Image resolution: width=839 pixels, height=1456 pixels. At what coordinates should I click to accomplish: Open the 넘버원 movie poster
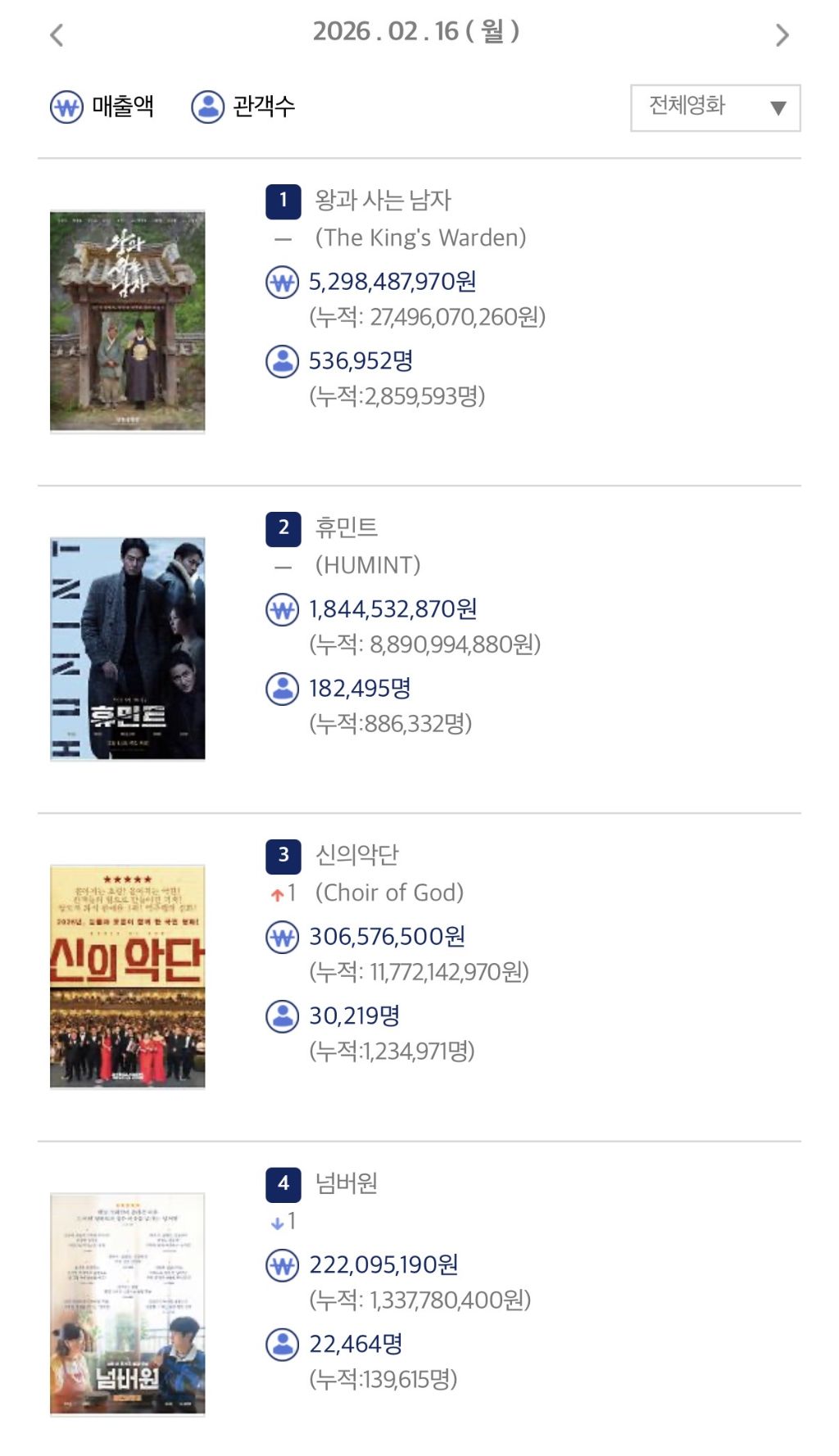[x=127, y=1304]
